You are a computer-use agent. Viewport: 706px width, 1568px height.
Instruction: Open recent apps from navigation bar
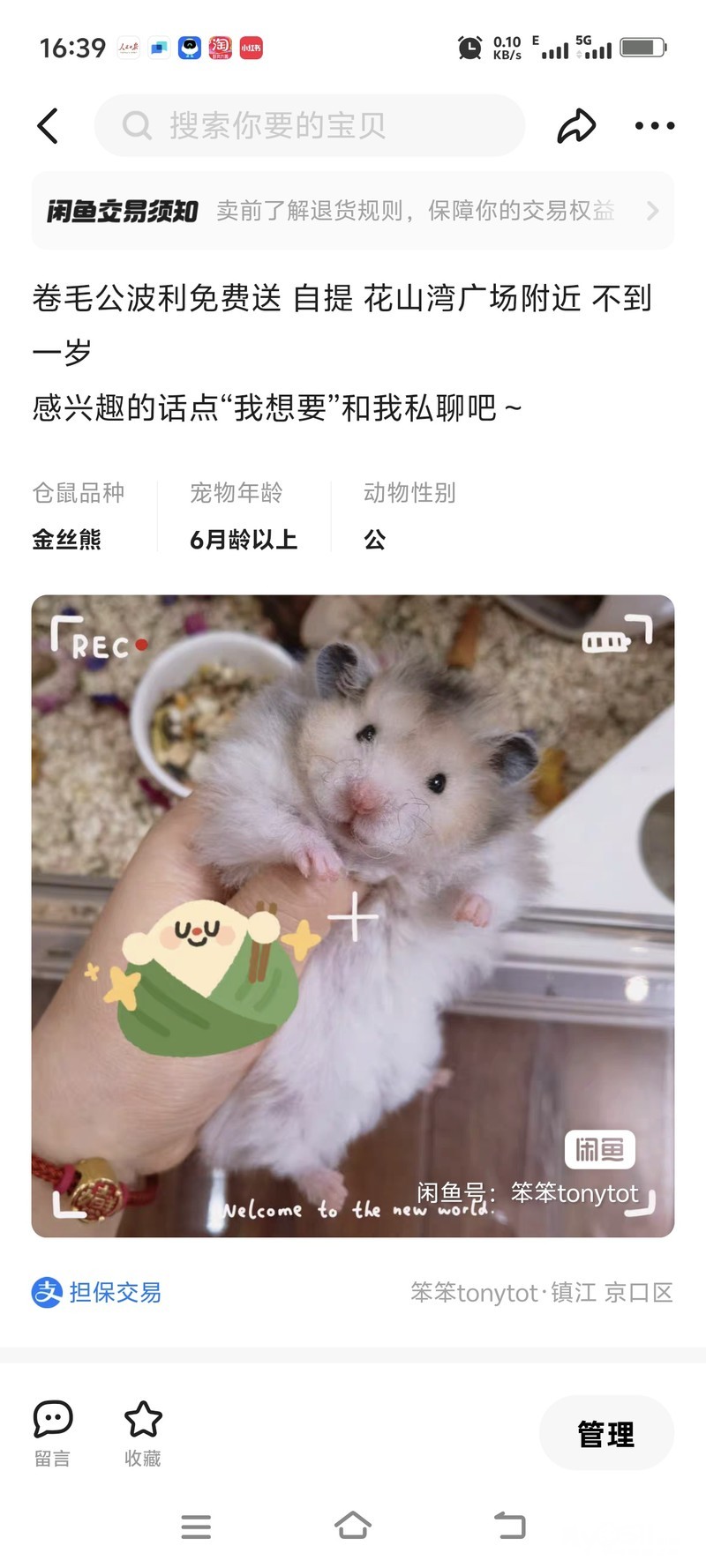tap(196, 1526)
